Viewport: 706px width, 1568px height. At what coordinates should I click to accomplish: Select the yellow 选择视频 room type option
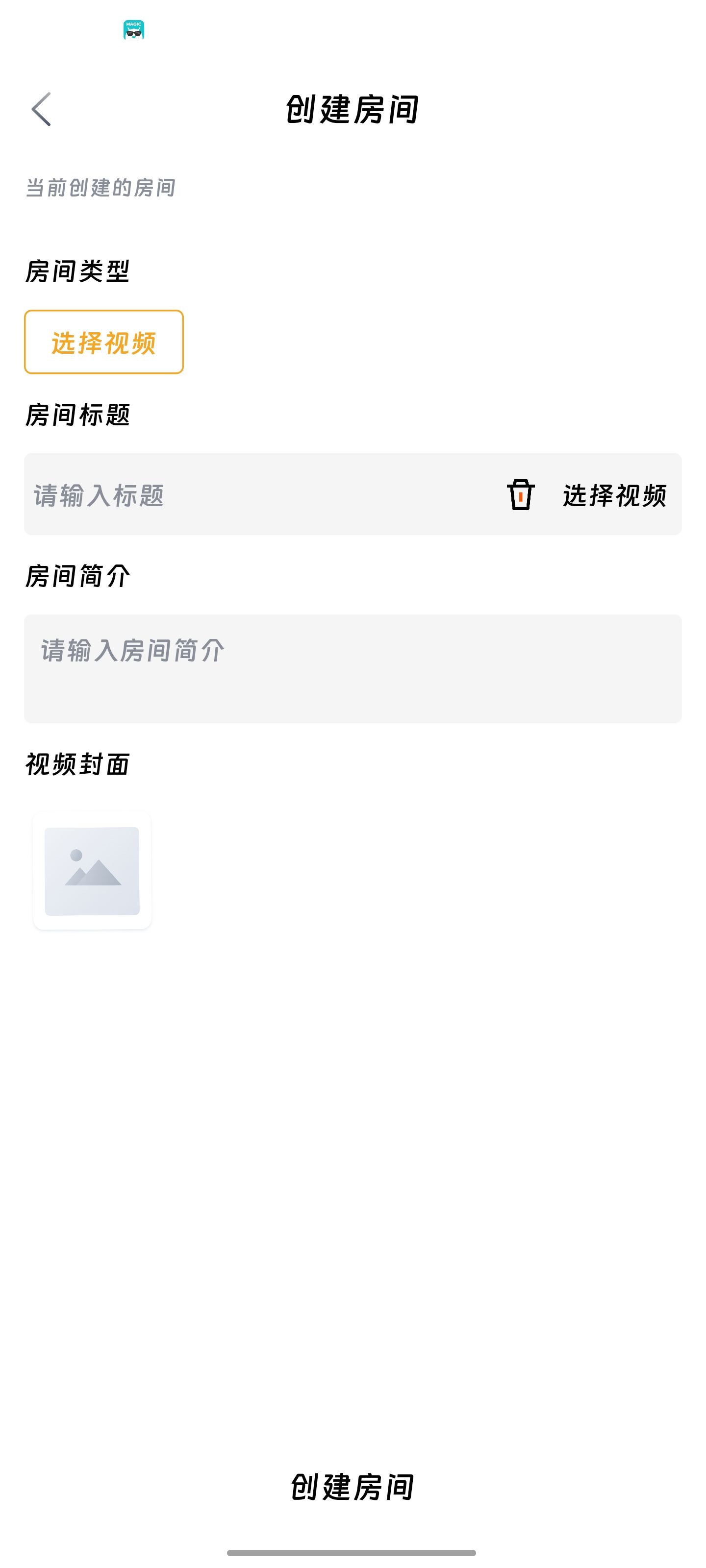click(103, 343)
